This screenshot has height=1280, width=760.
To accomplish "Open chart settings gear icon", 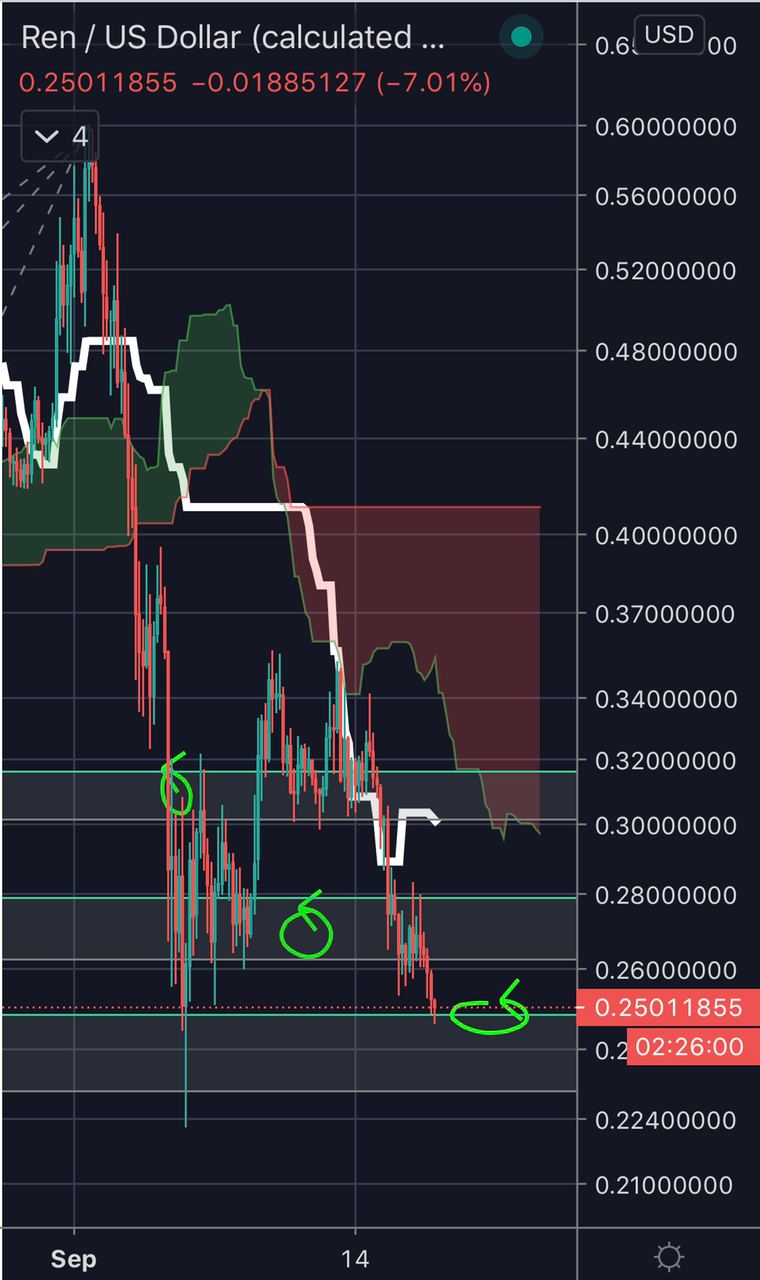I will [x=669, y=1256].
